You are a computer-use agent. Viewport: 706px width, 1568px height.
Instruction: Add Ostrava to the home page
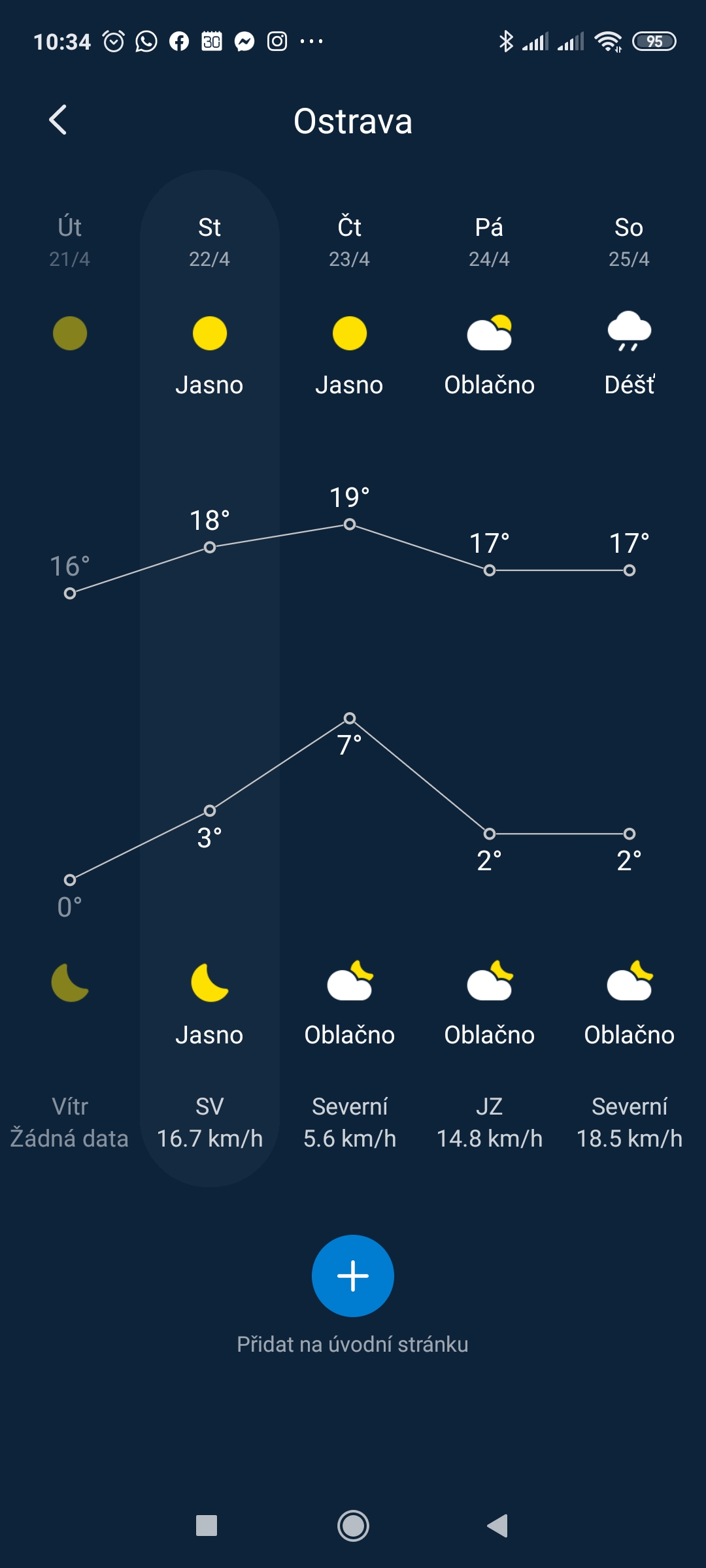[x=353, y=1275]
